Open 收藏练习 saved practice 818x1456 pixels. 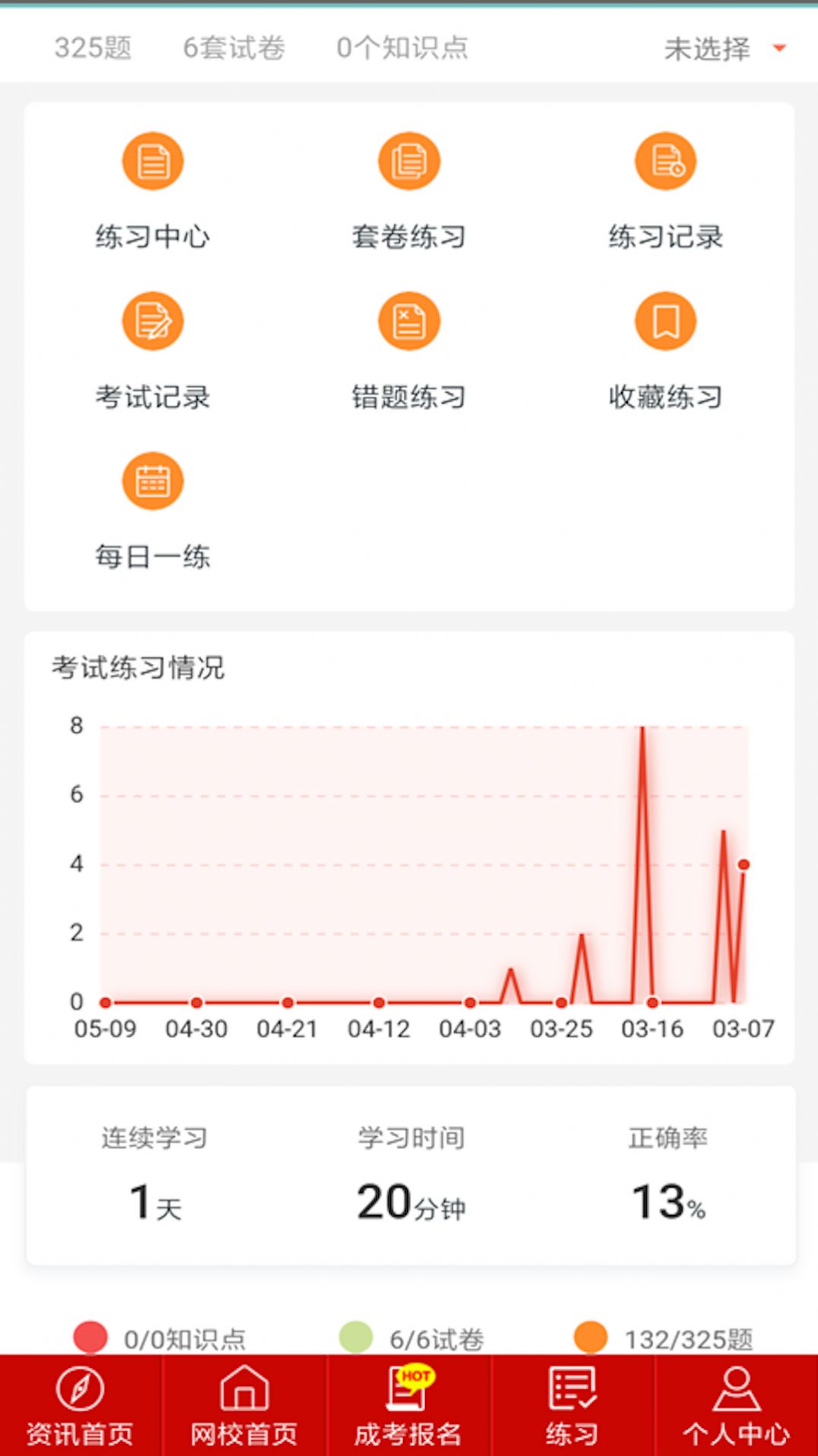click(665, 350)
